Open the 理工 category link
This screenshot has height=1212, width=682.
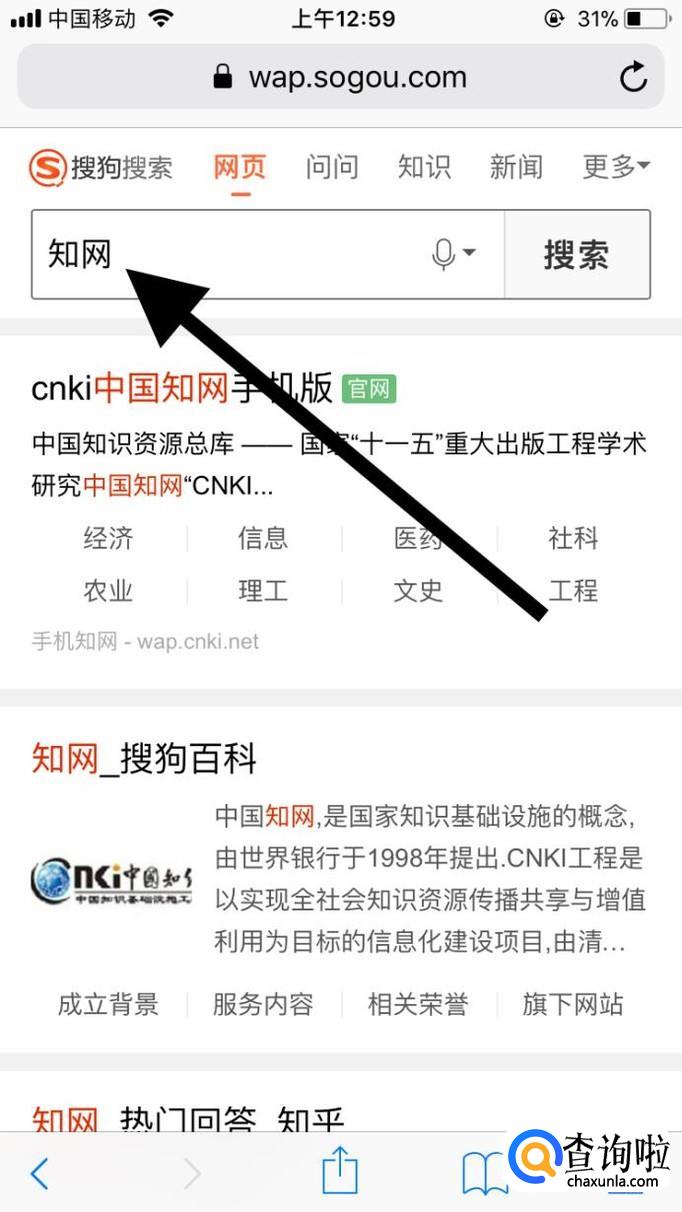[263, 591]
